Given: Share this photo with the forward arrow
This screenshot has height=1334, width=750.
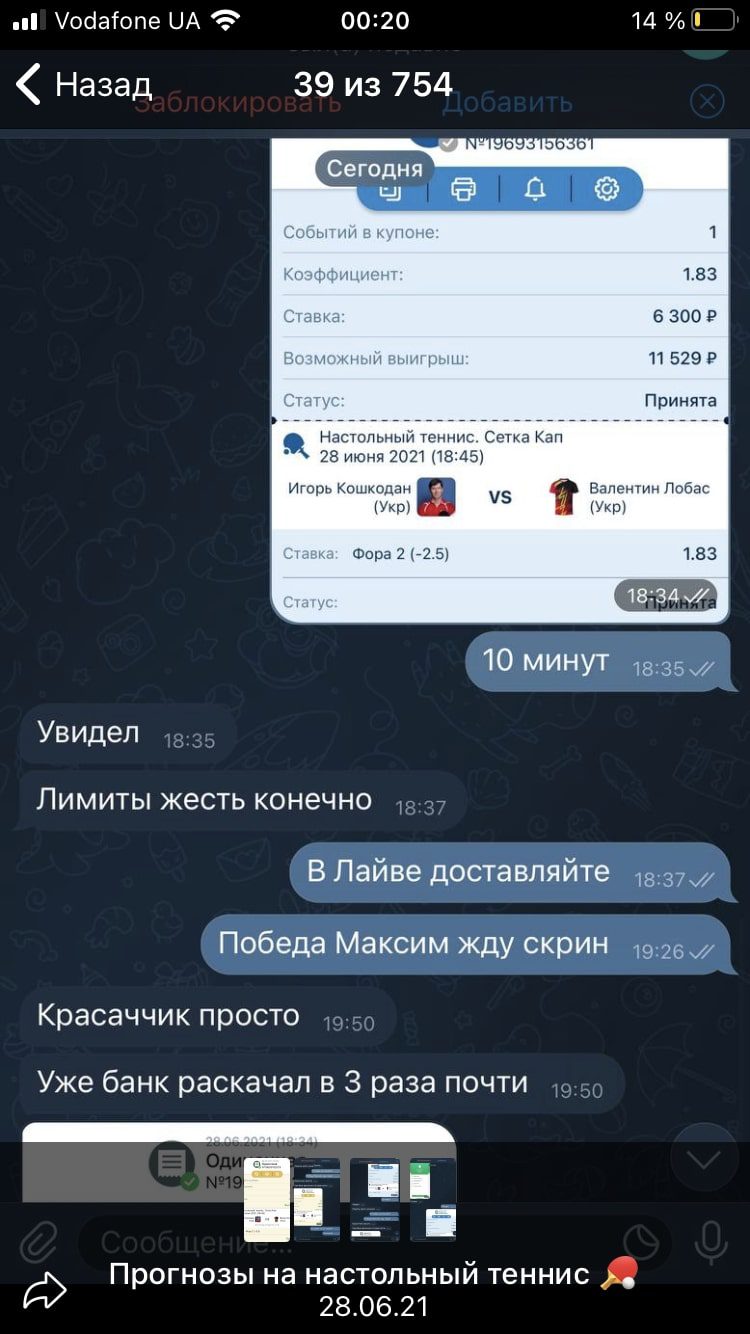Looking at the screenshot, I should coord(45,1292).
